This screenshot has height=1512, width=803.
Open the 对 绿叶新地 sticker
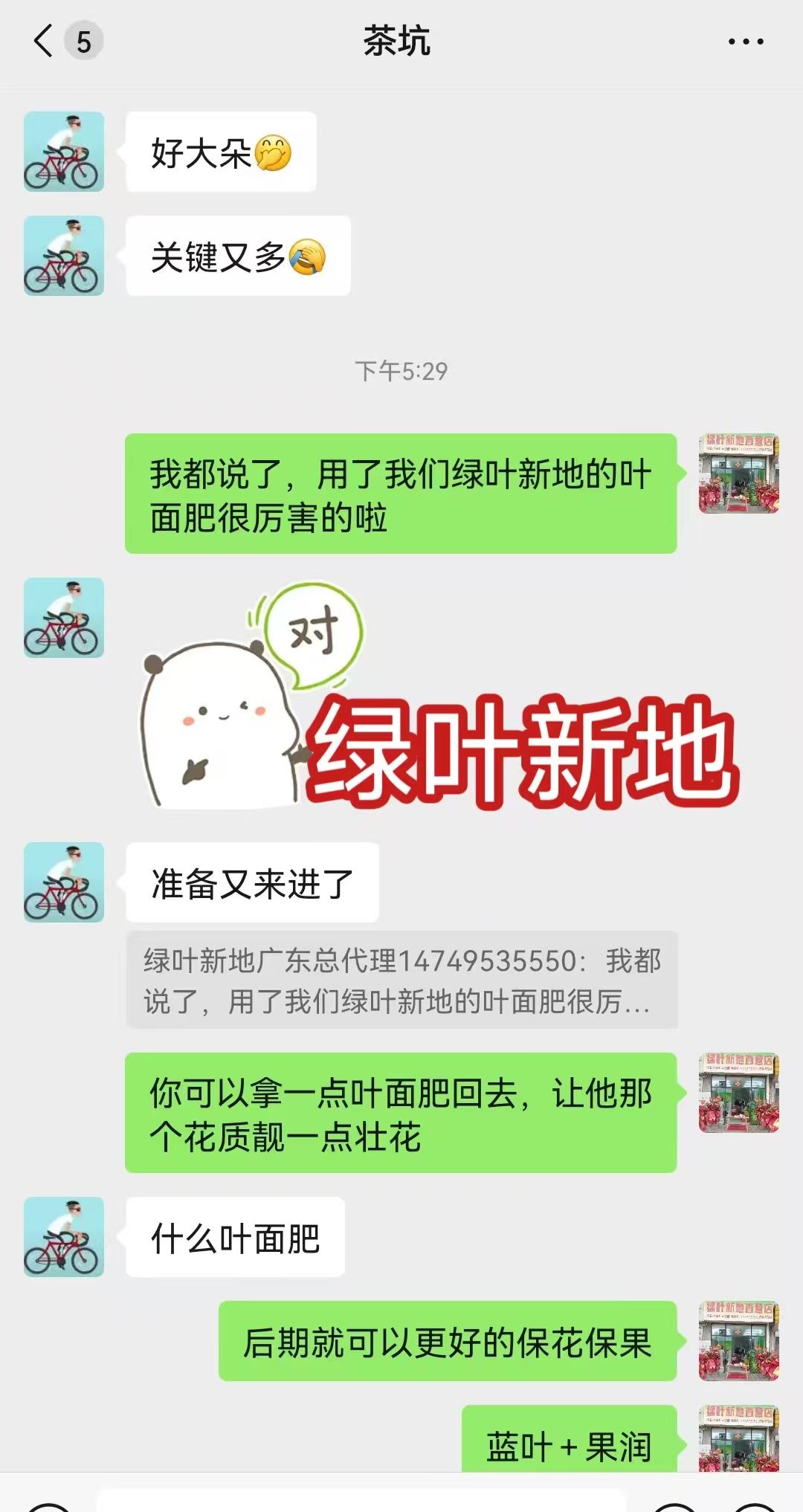(439, 699)
